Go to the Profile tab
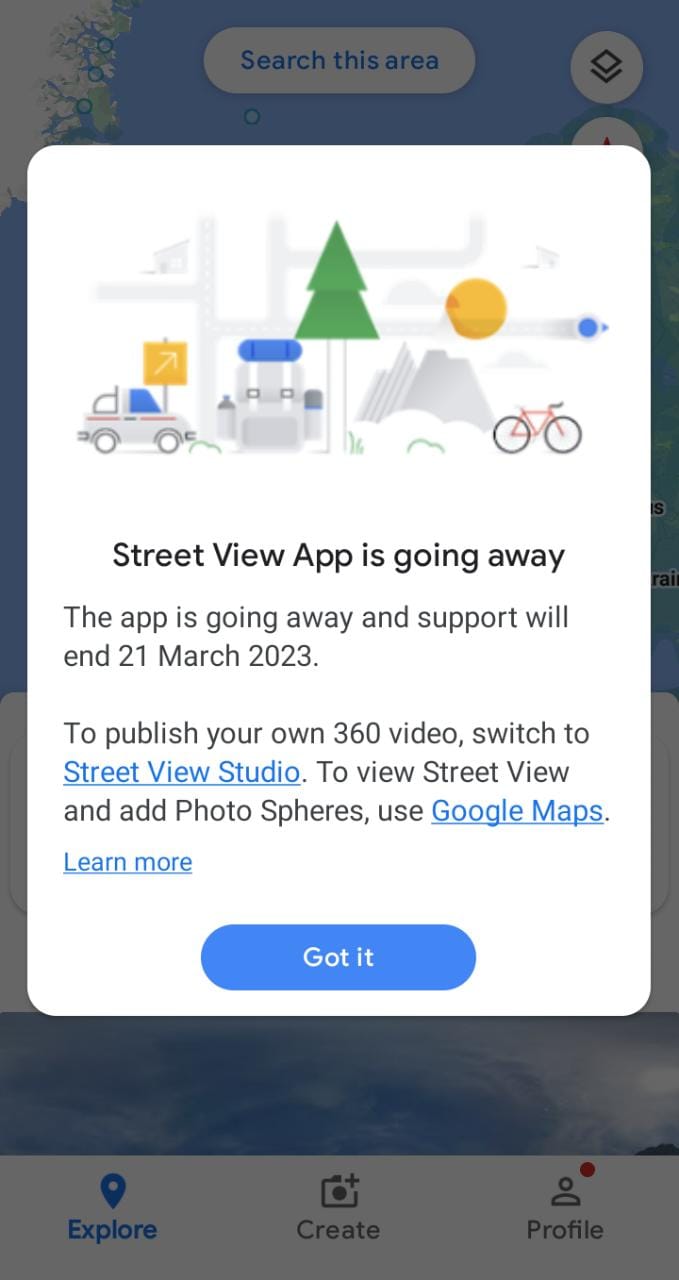 565,1208
